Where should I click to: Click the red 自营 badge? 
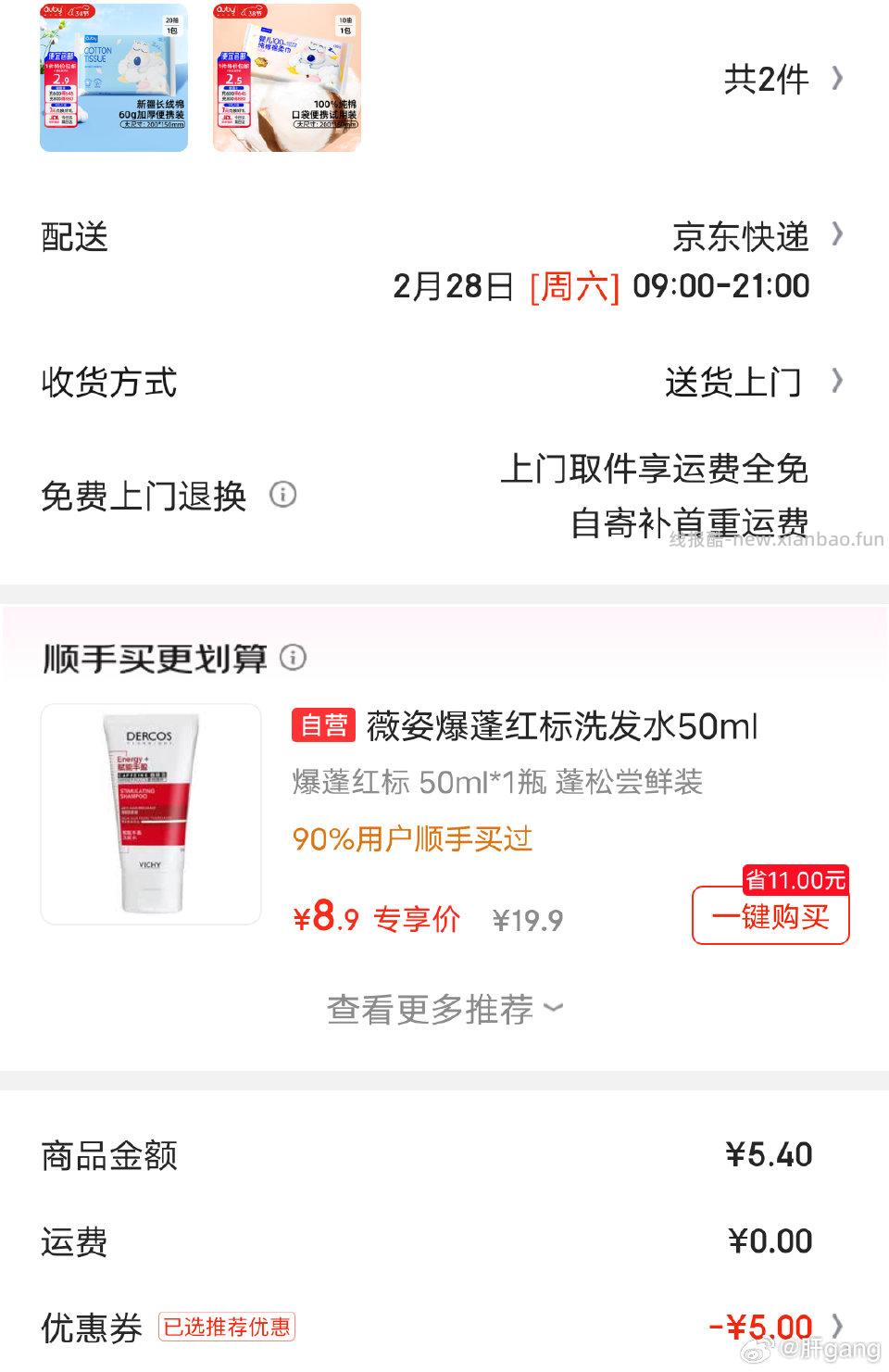pos(323,728)
